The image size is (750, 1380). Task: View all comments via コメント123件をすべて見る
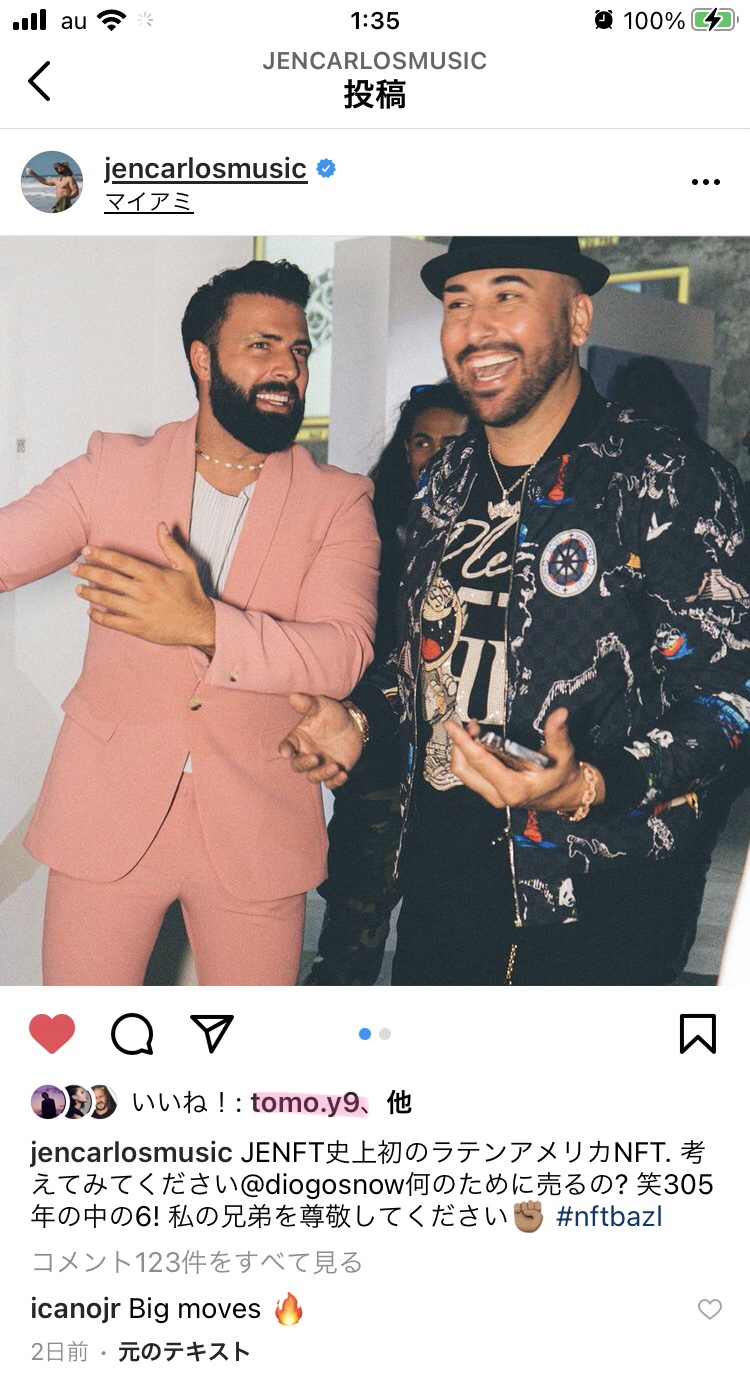197,1263
